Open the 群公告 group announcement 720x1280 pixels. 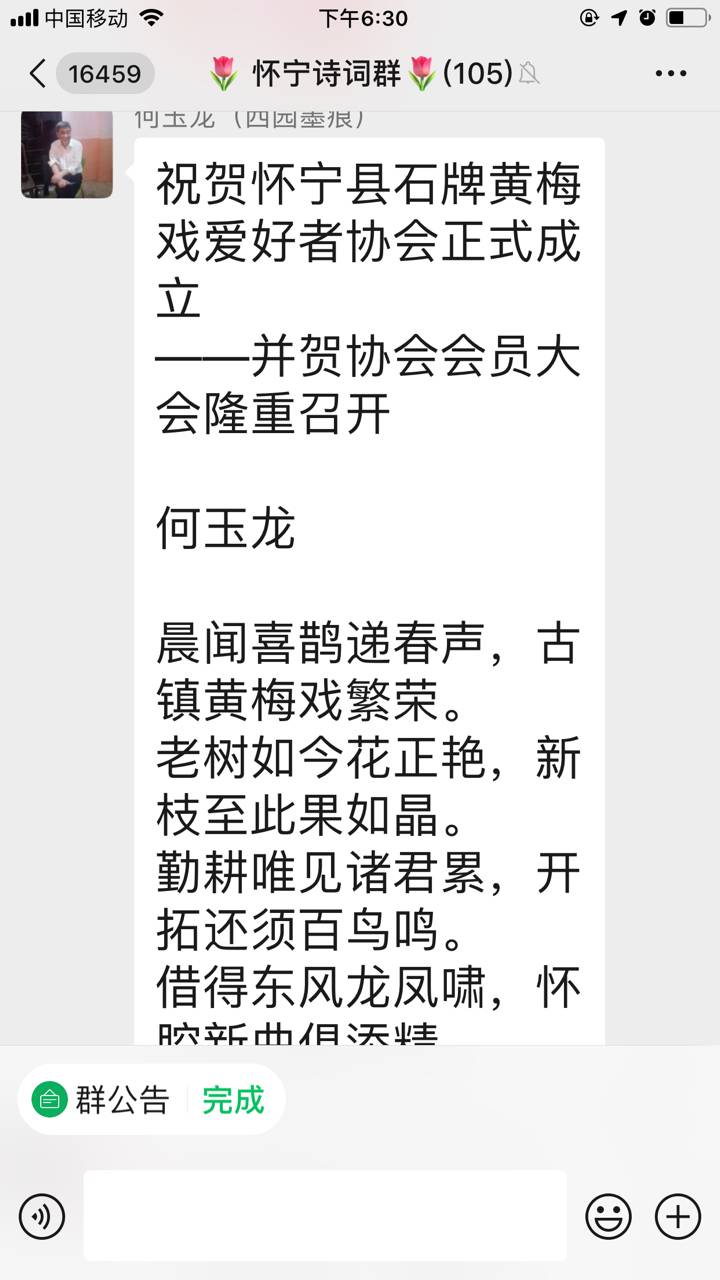(x=102, y=1100)
